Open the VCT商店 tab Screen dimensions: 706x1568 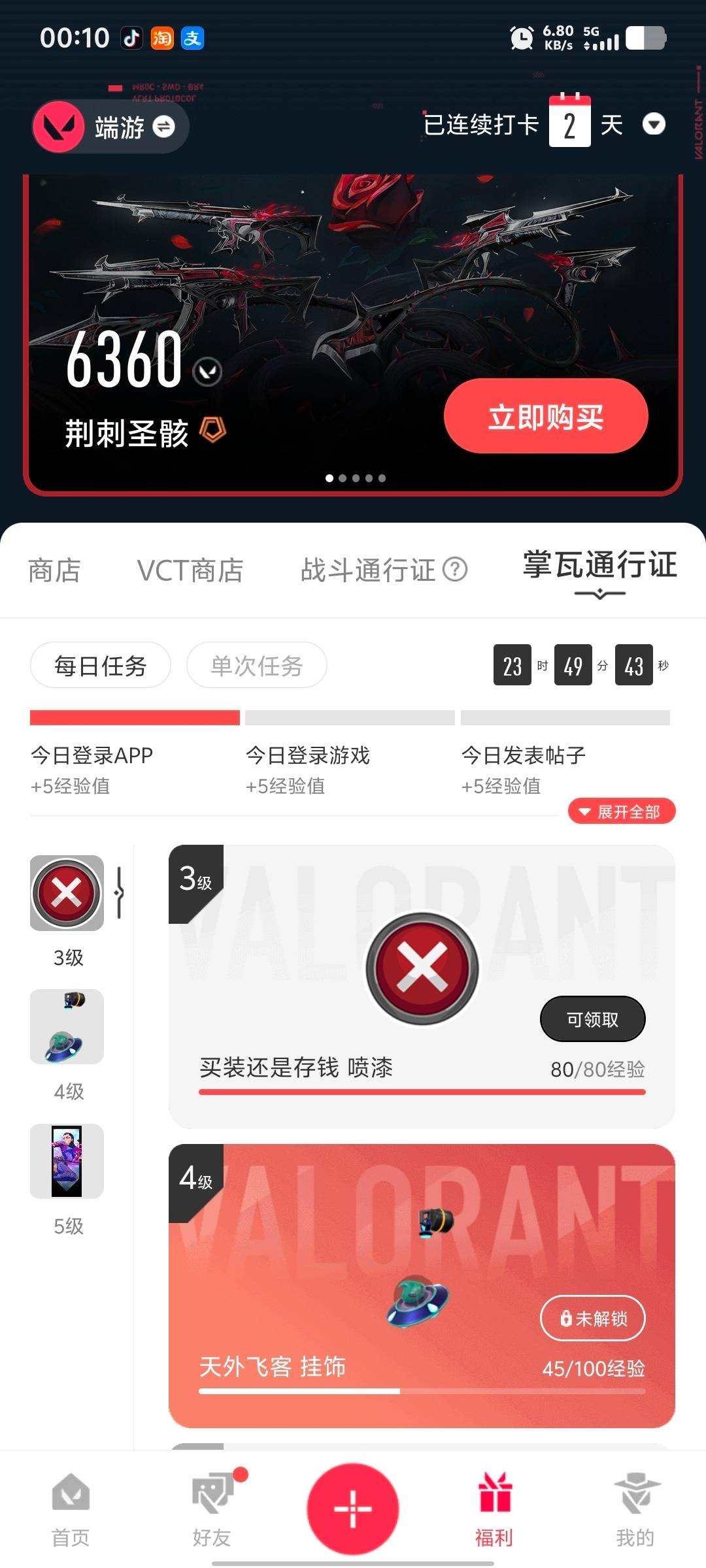[192, 570]
